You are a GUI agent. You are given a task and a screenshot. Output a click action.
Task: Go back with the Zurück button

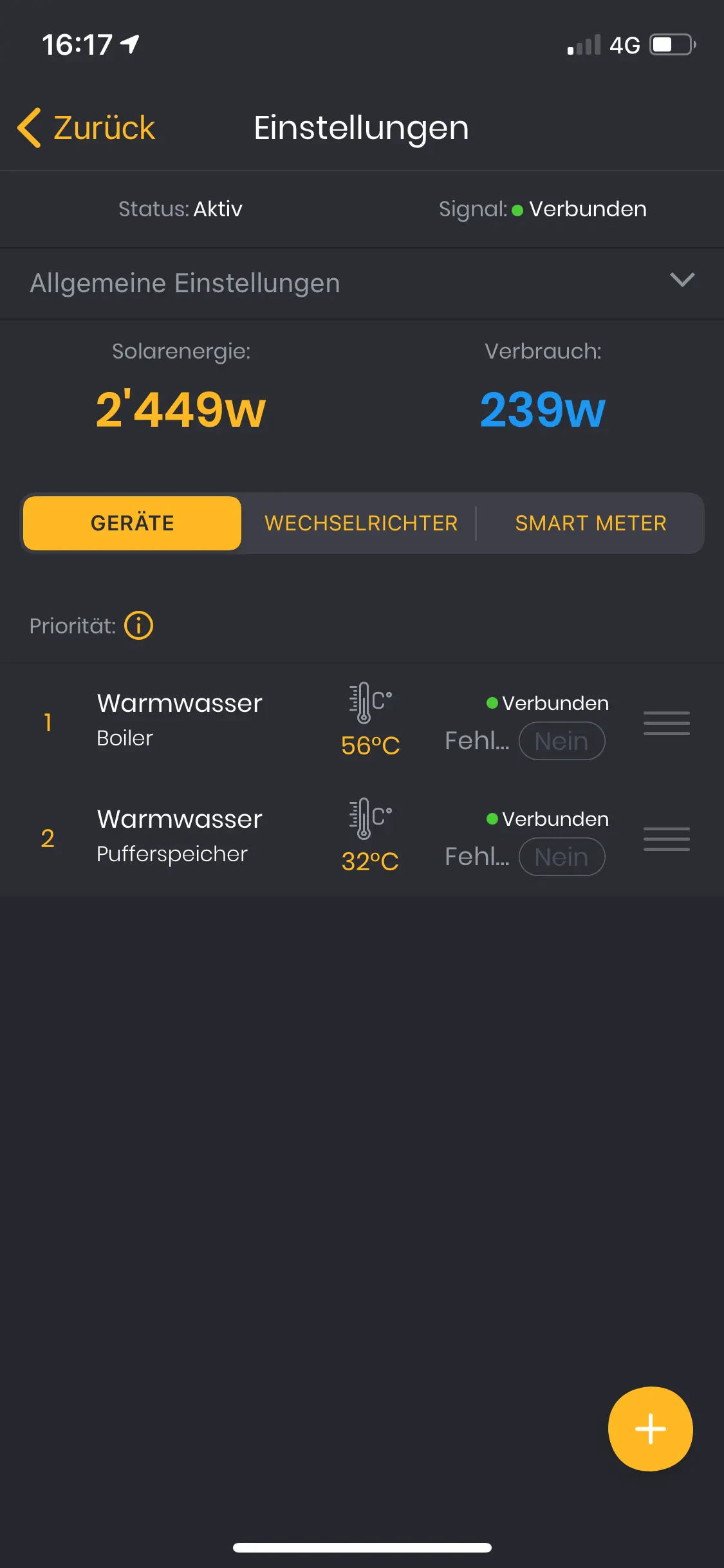tap(86, 127)
